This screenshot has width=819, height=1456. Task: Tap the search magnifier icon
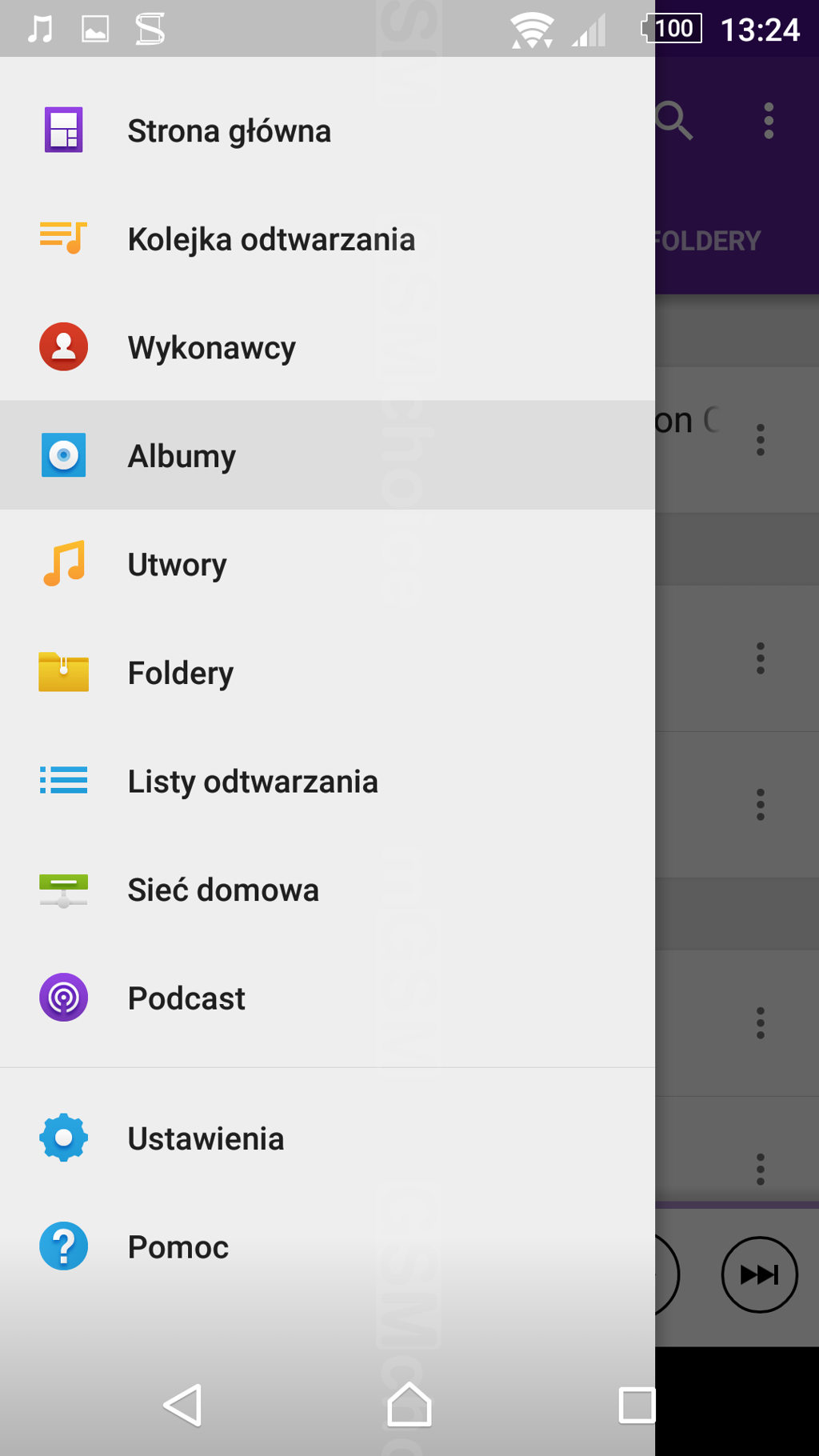tap(674, 121)
